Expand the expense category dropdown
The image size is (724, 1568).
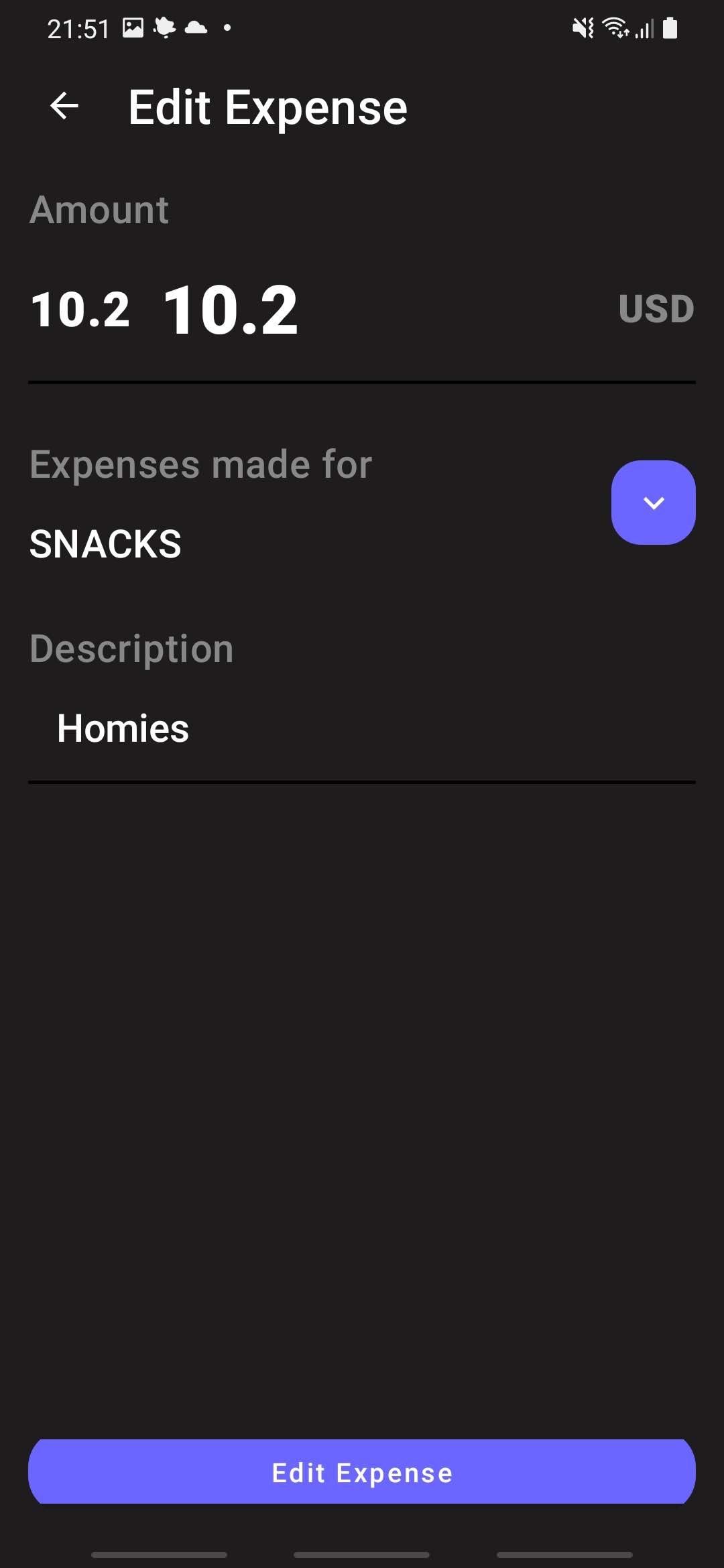coord(653,503)
